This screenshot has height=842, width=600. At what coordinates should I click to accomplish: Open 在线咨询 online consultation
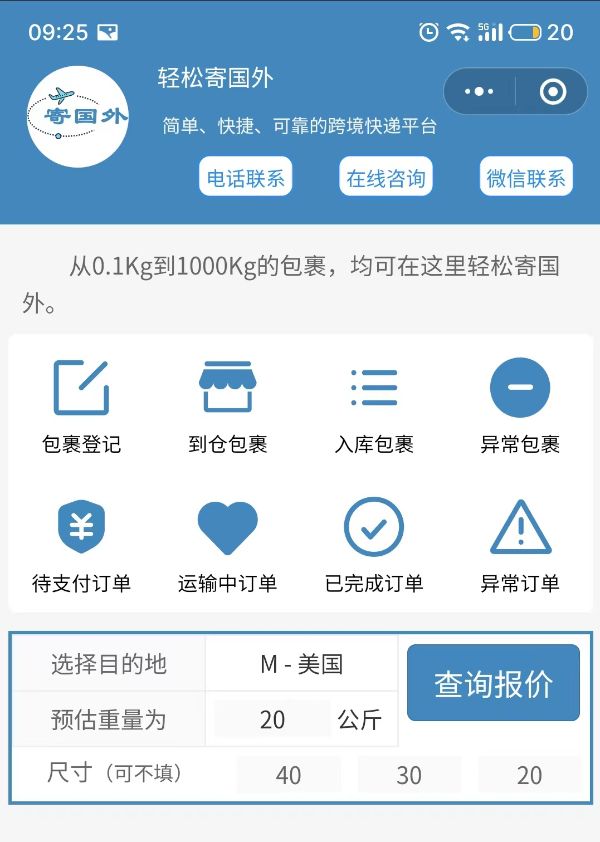(386, 178)
